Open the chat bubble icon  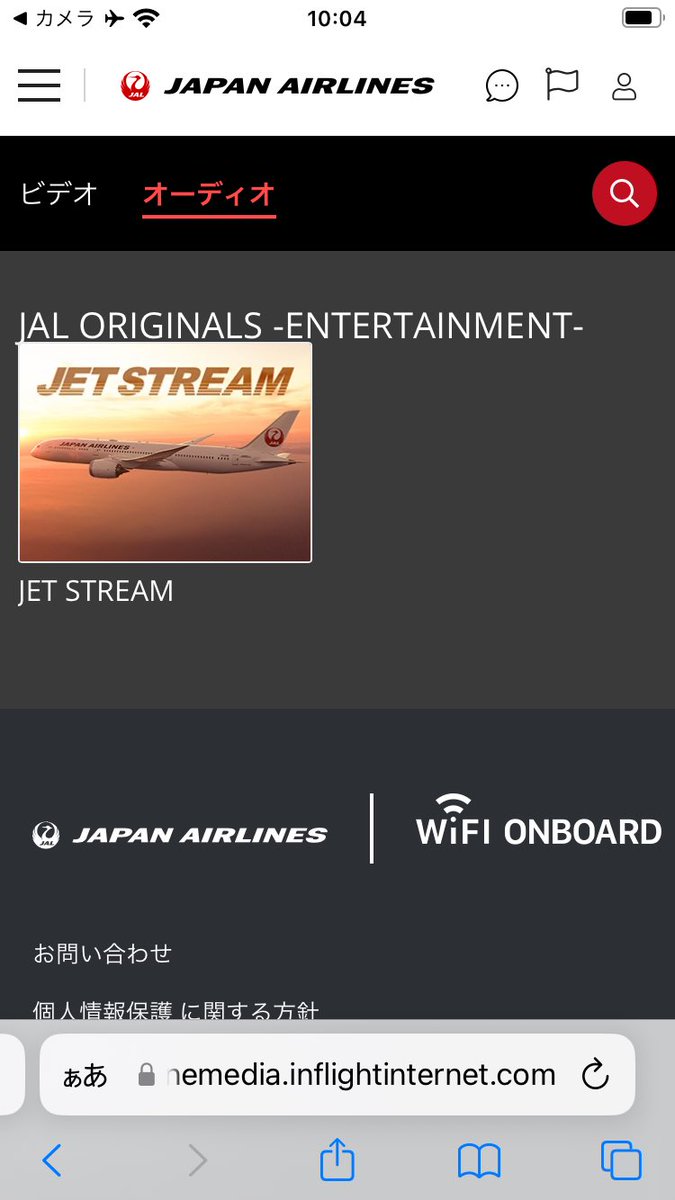pyautogui.click(x=502, y=86)
